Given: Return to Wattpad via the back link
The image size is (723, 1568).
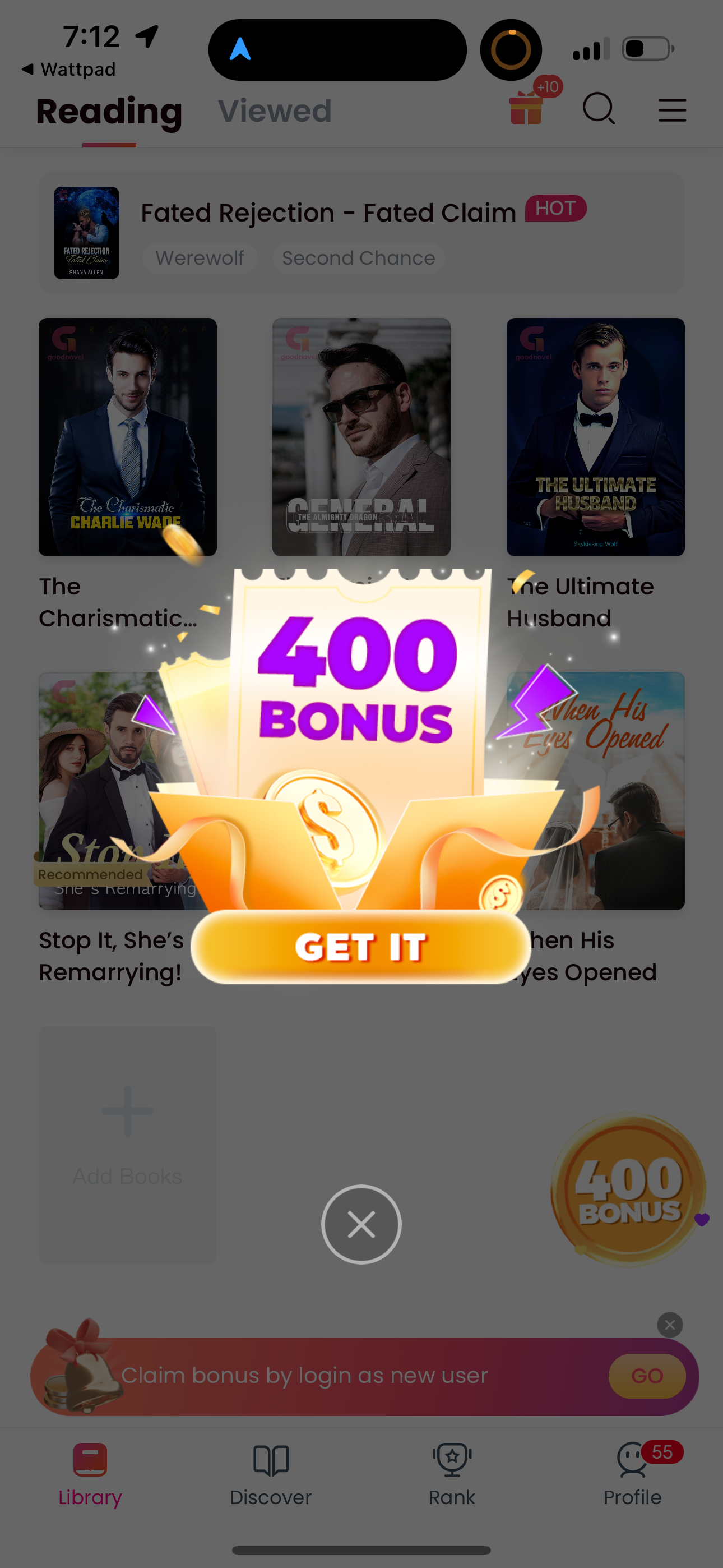Looking at the screenshot, I should pos(68,70).
